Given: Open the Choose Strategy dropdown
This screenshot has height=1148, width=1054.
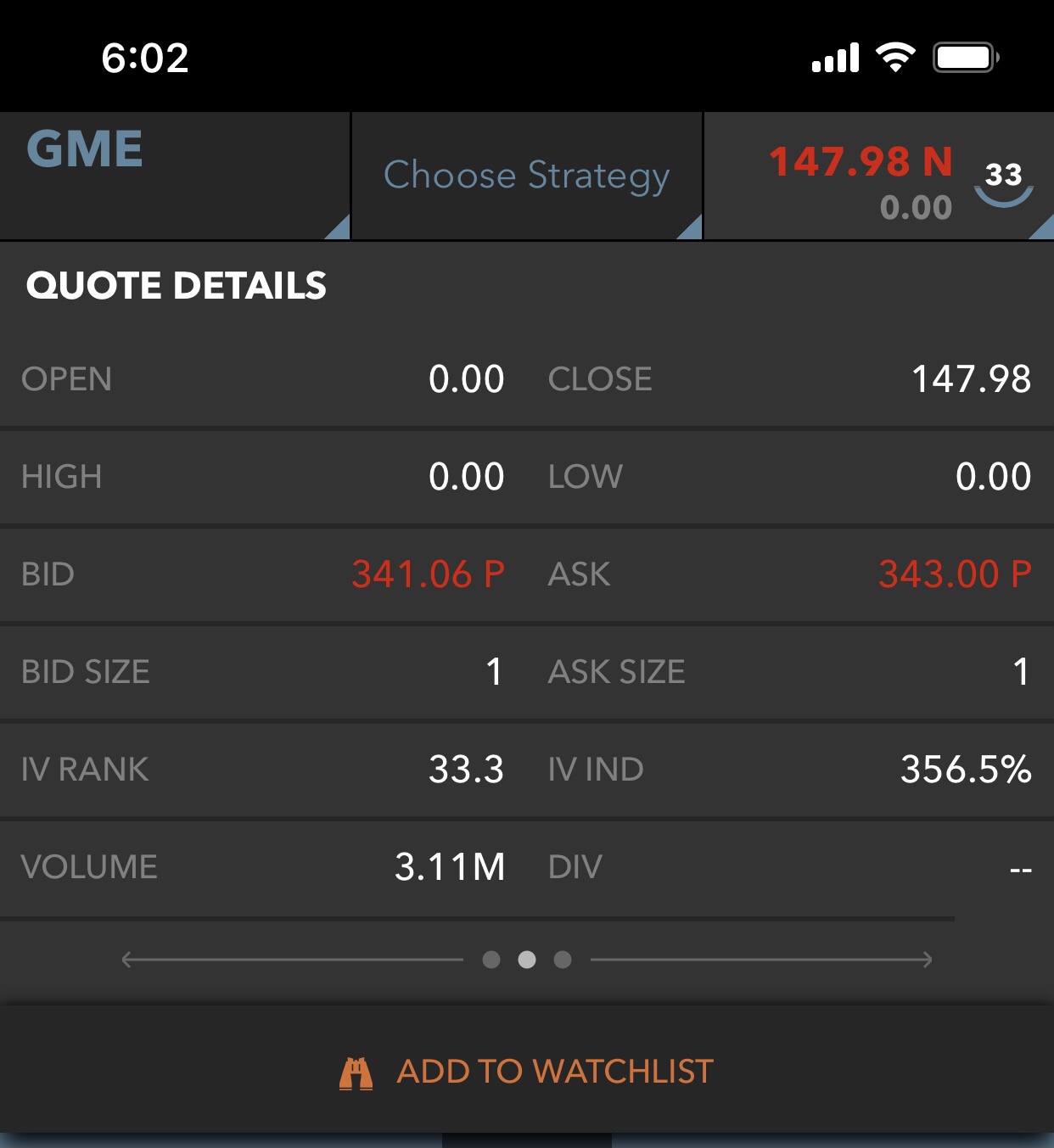Looking at the screenshot, I should click(x=527, y=176).
